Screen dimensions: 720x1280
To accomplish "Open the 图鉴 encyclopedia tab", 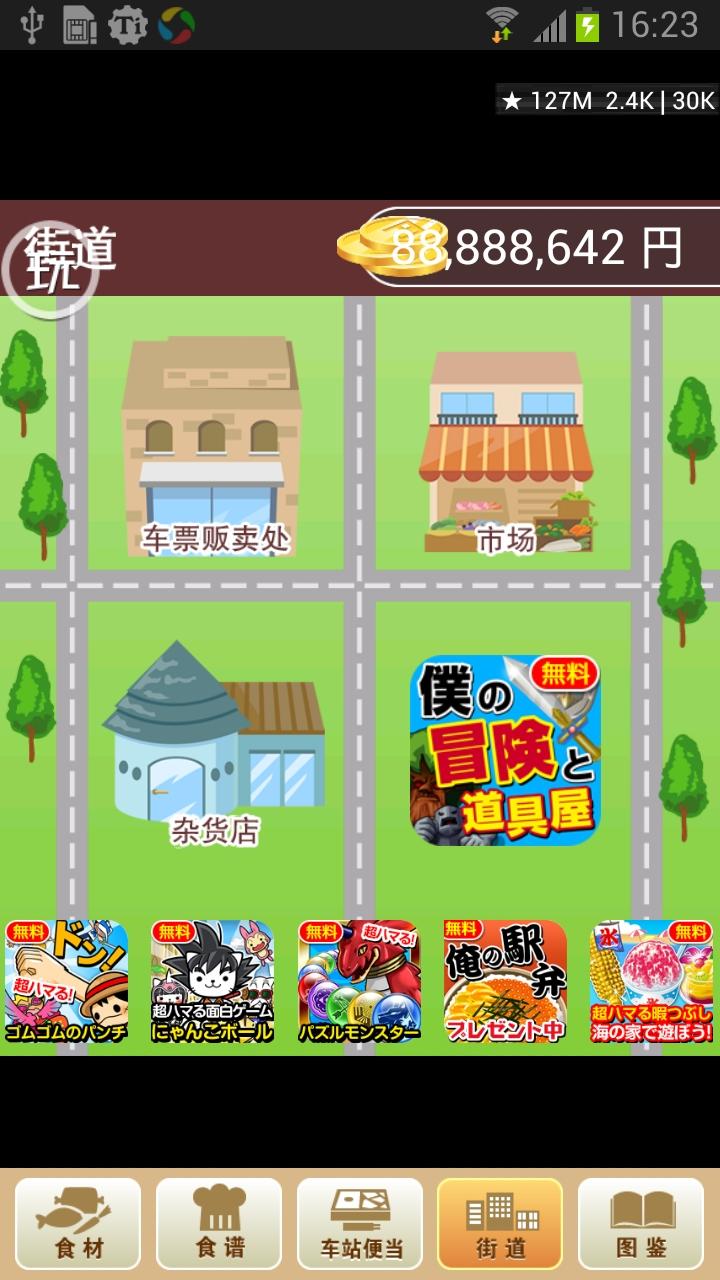I will [x=641, y=1223].
